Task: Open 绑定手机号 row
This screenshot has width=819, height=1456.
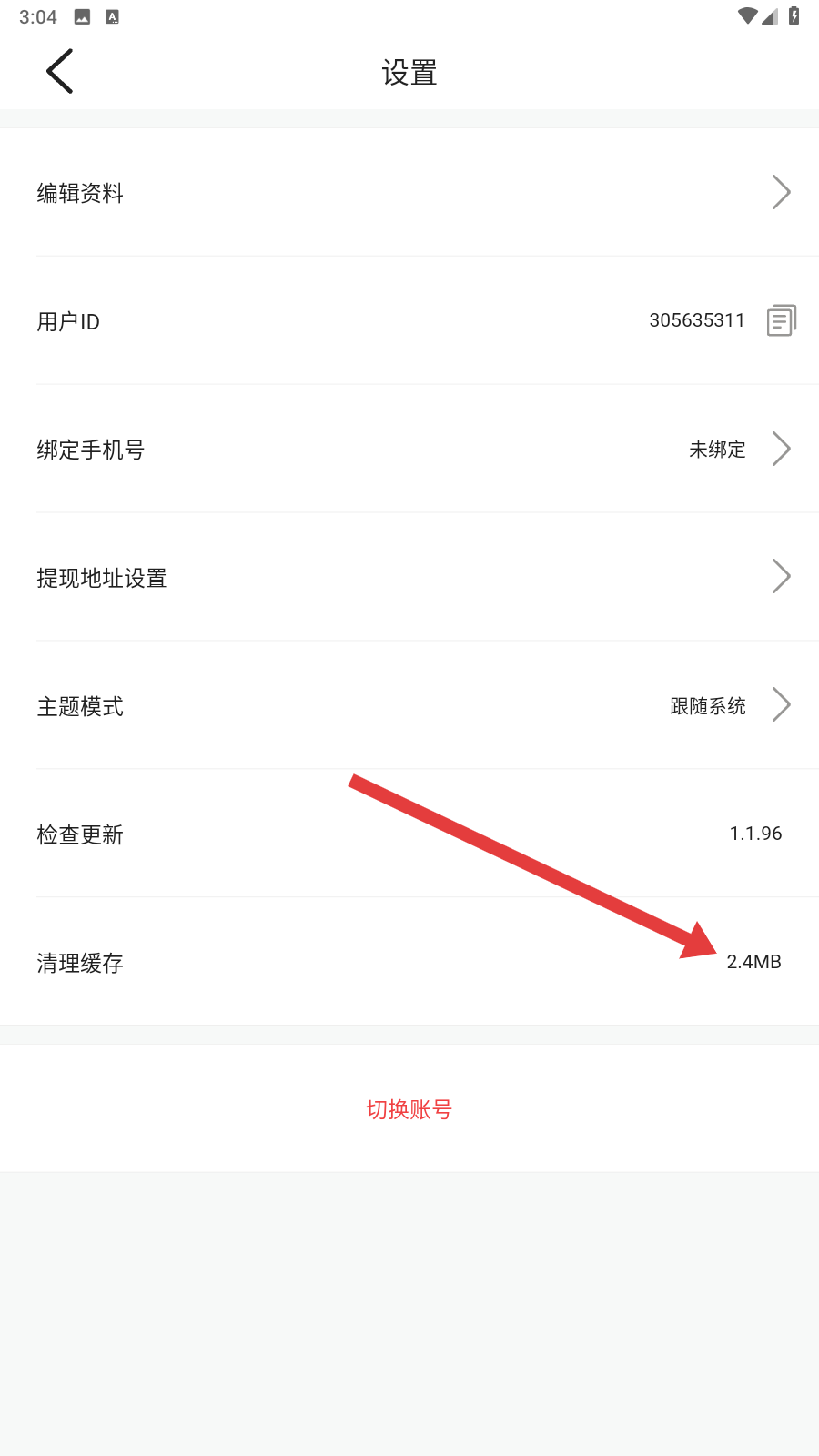Action: pyautogui.click(x=409, y=450)
